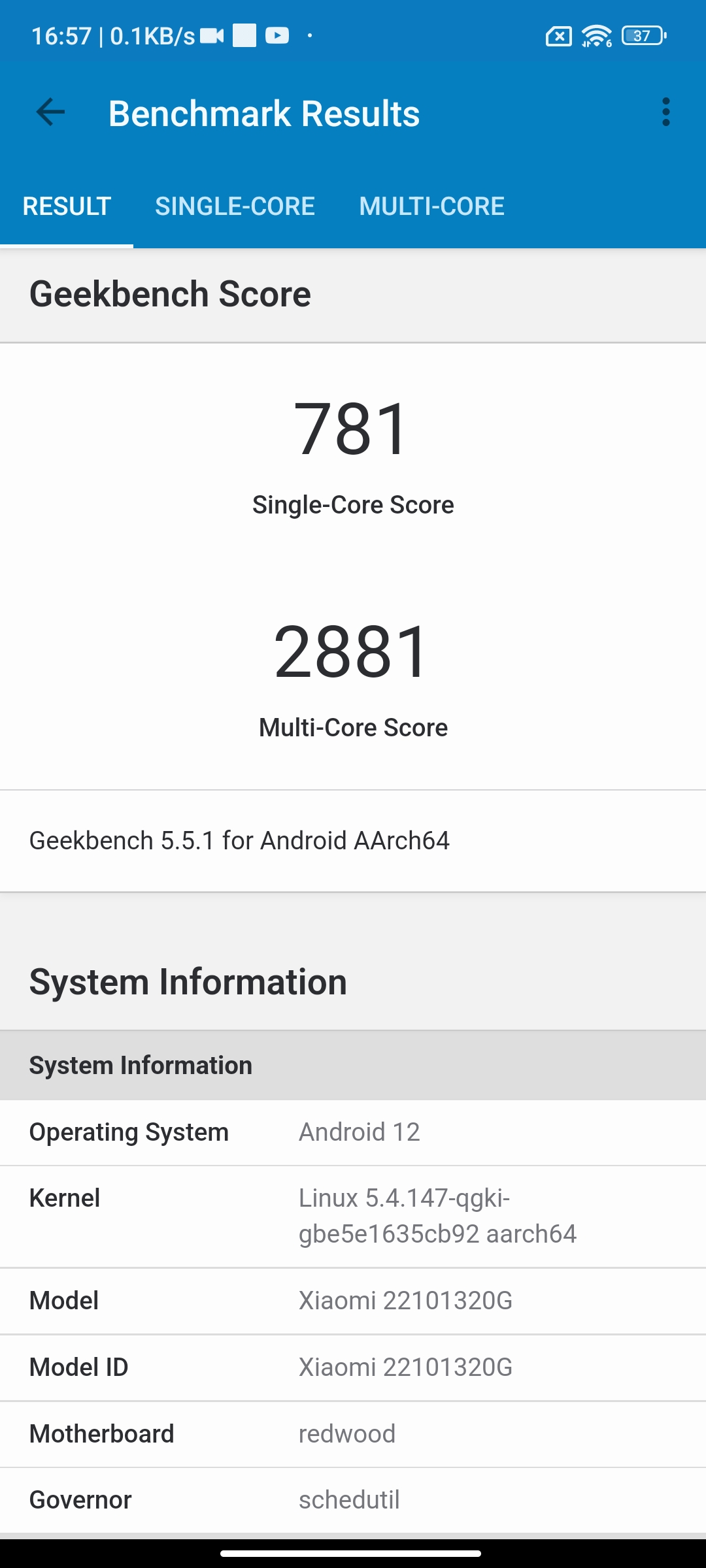The image size is (706, 1568).
Task: Go back from Benchmark Results
Action: 50,112
